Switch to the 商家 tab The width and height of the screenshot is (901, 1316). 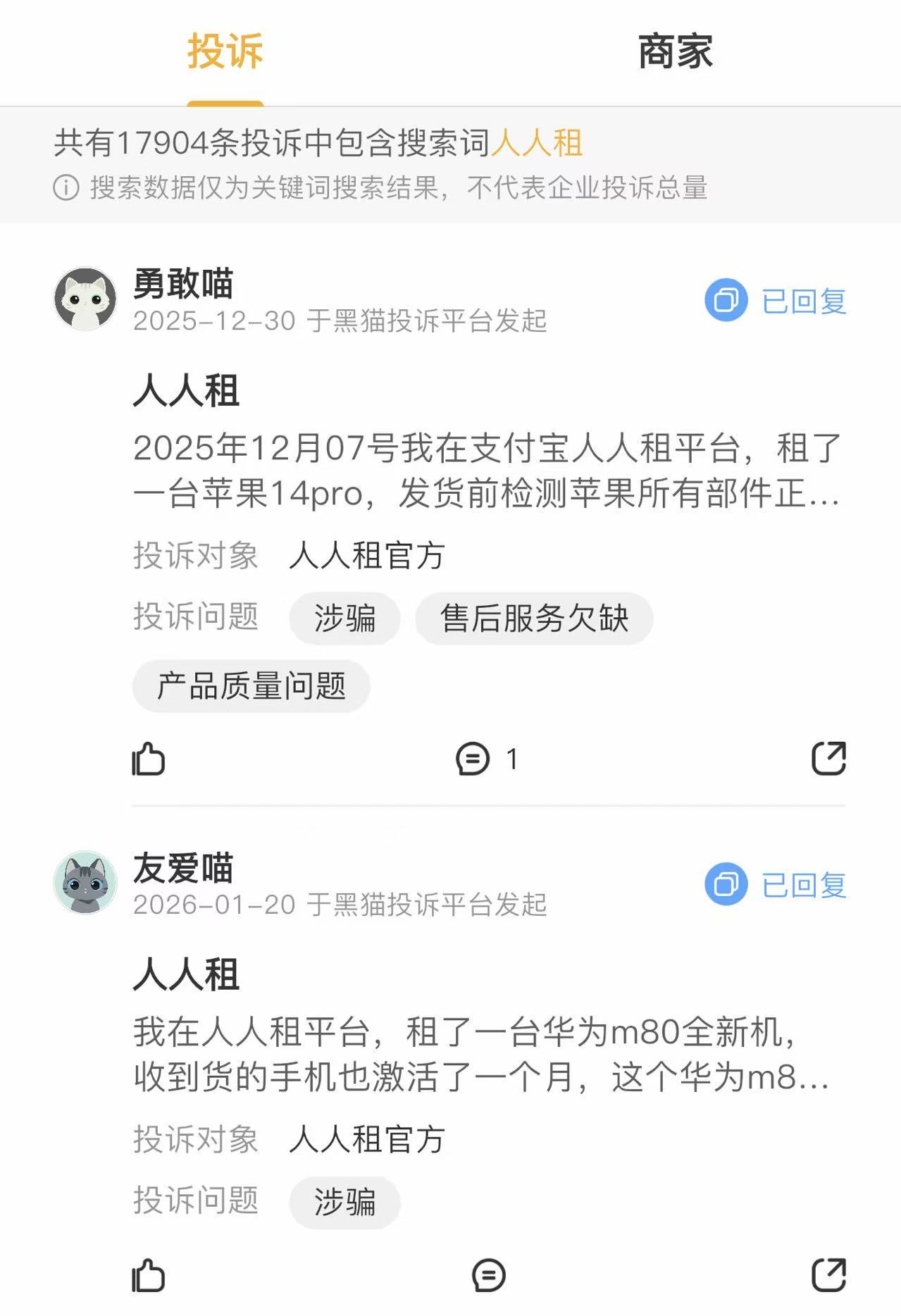(x=675, y=52)
